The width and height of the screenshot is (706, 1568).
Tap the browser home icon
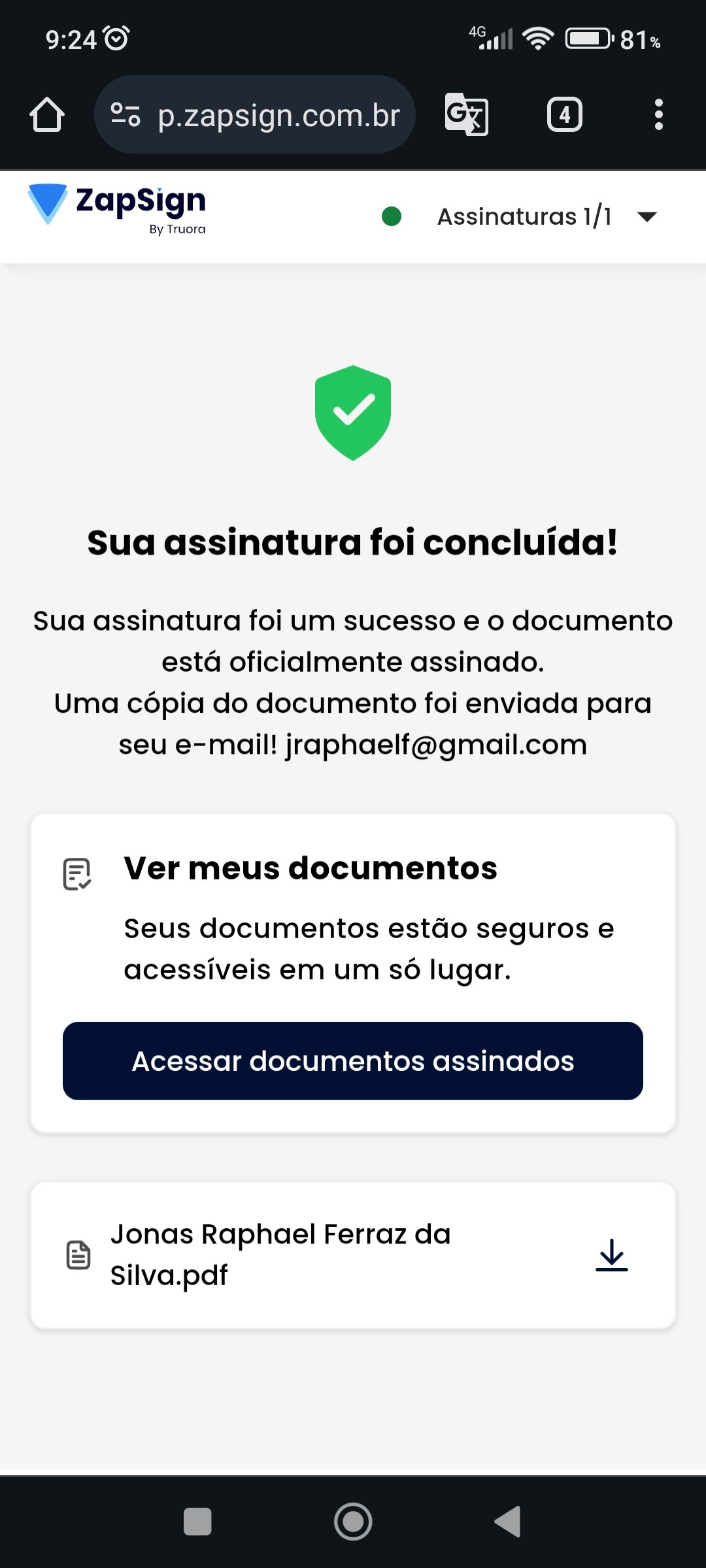click(47, 115)
